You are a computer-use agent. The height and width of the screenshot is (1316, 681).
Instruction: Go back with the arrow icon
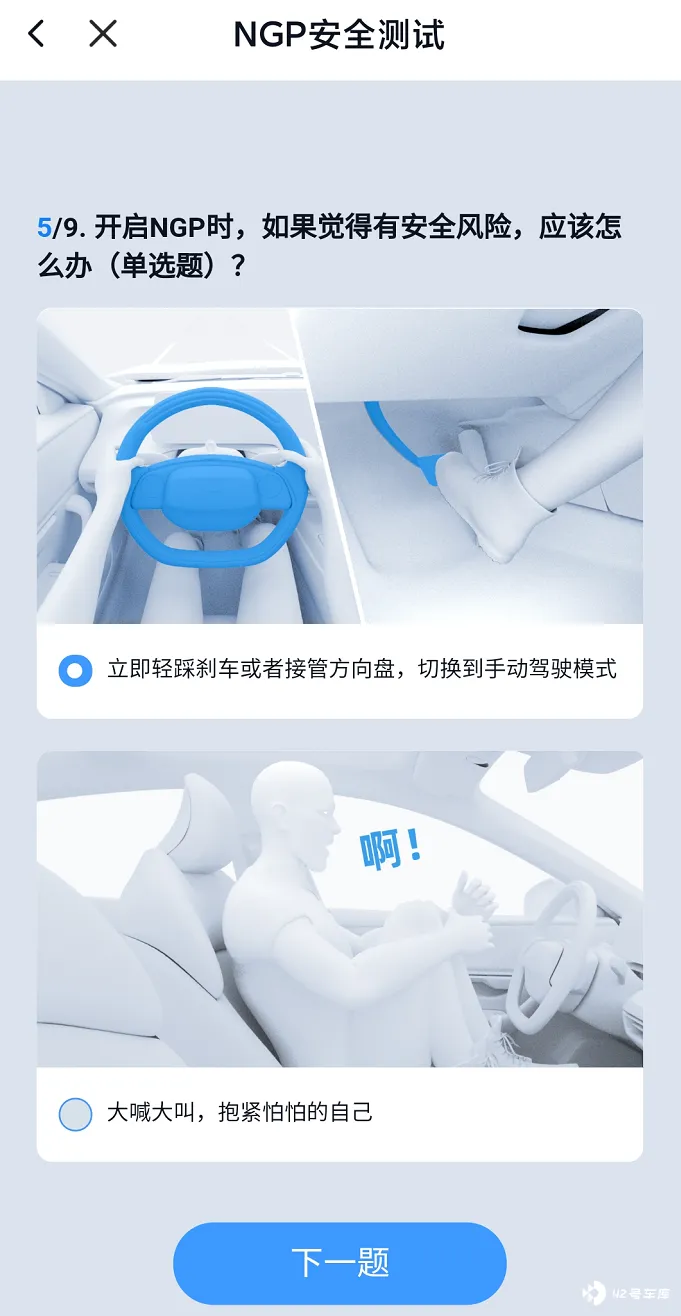coord(37,34)
